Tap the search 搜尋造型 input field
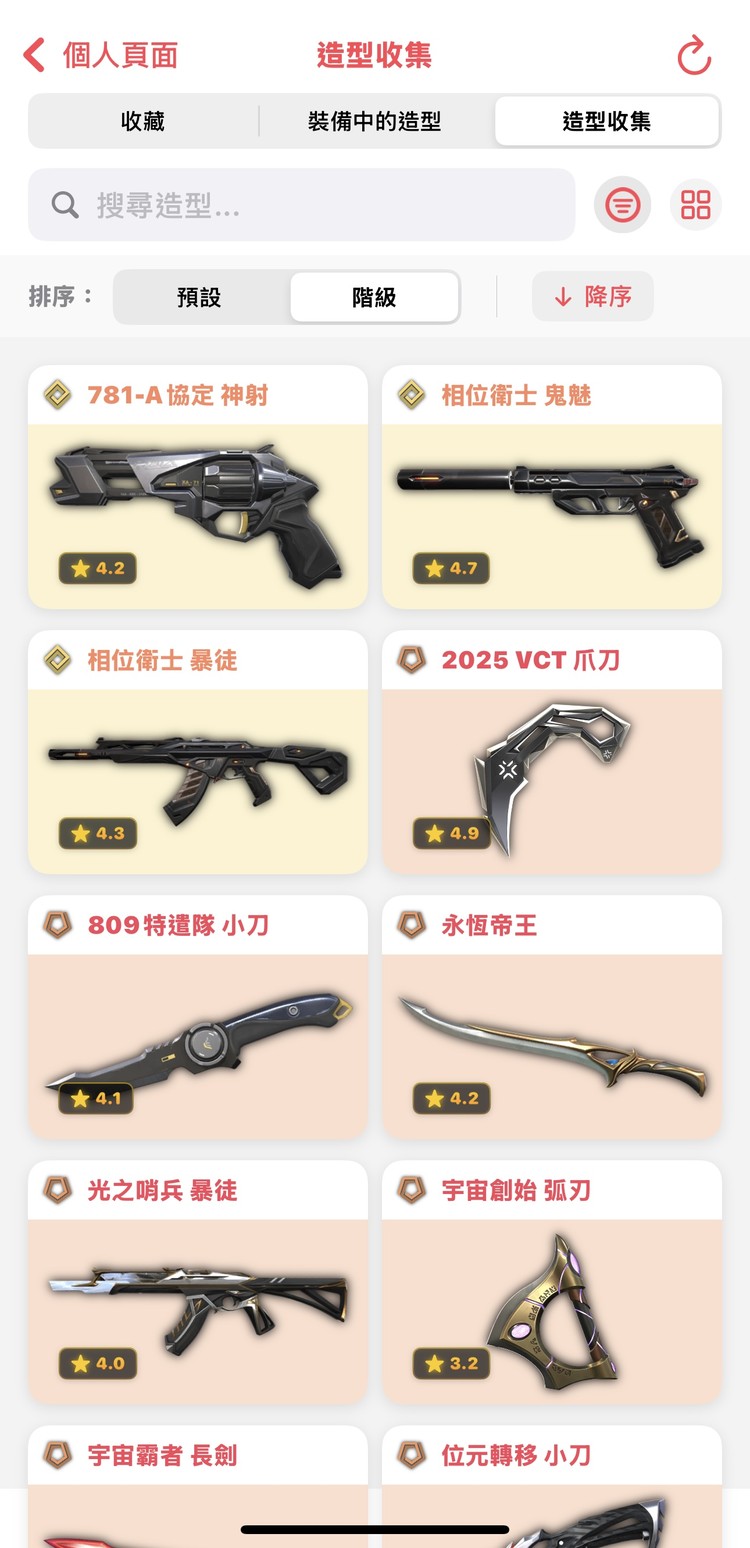The image size is (750, 1548). point(300,205)
